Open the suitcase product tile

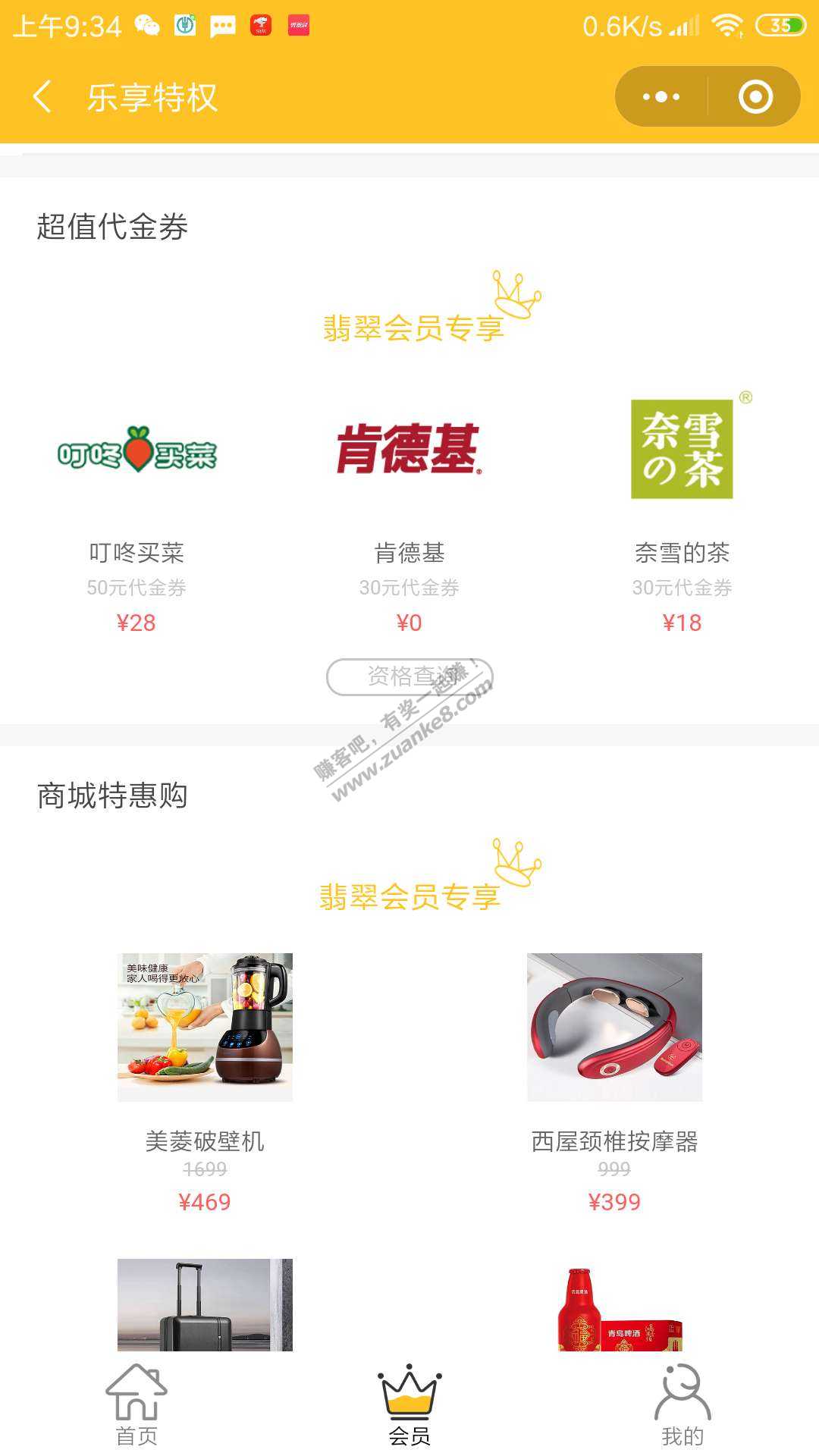point(205,1306)
